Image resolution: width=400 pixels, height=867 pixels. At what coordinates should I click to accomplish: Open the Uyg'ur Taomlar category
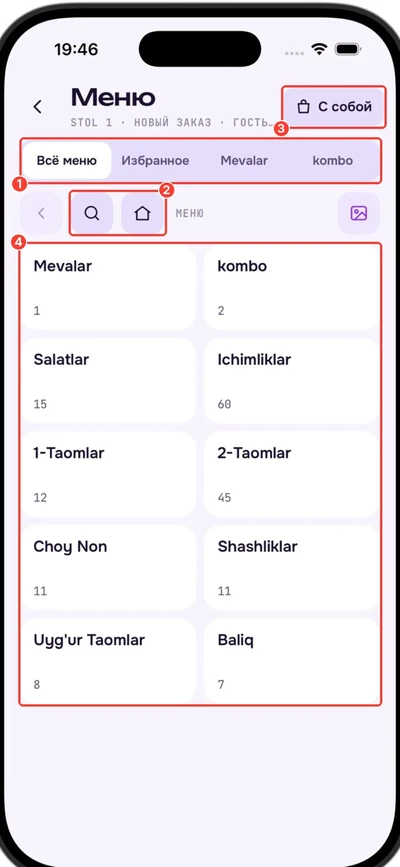[108, 661]
